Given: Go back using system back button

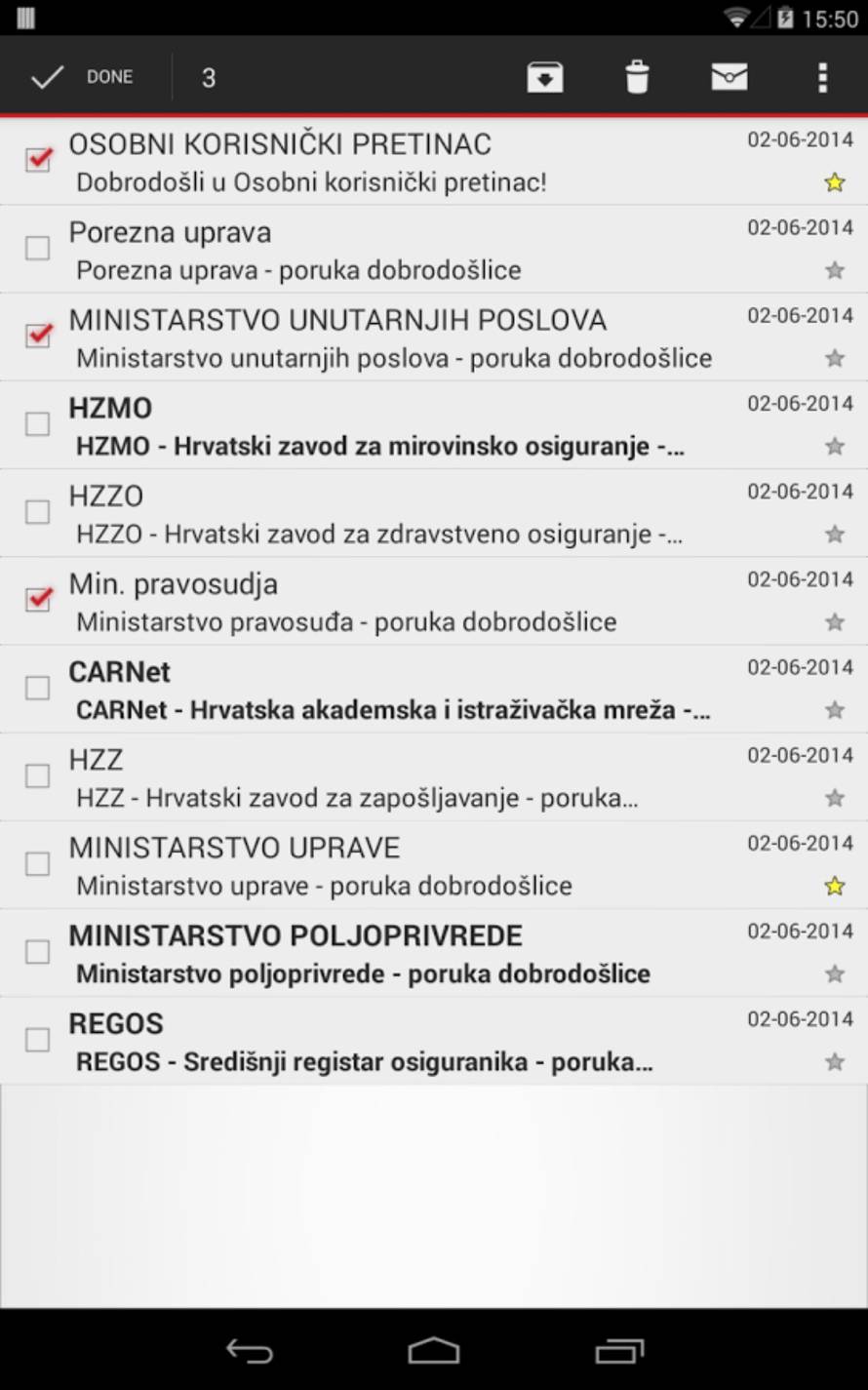Looking at the screenshot, I should tap(250, 1351).
